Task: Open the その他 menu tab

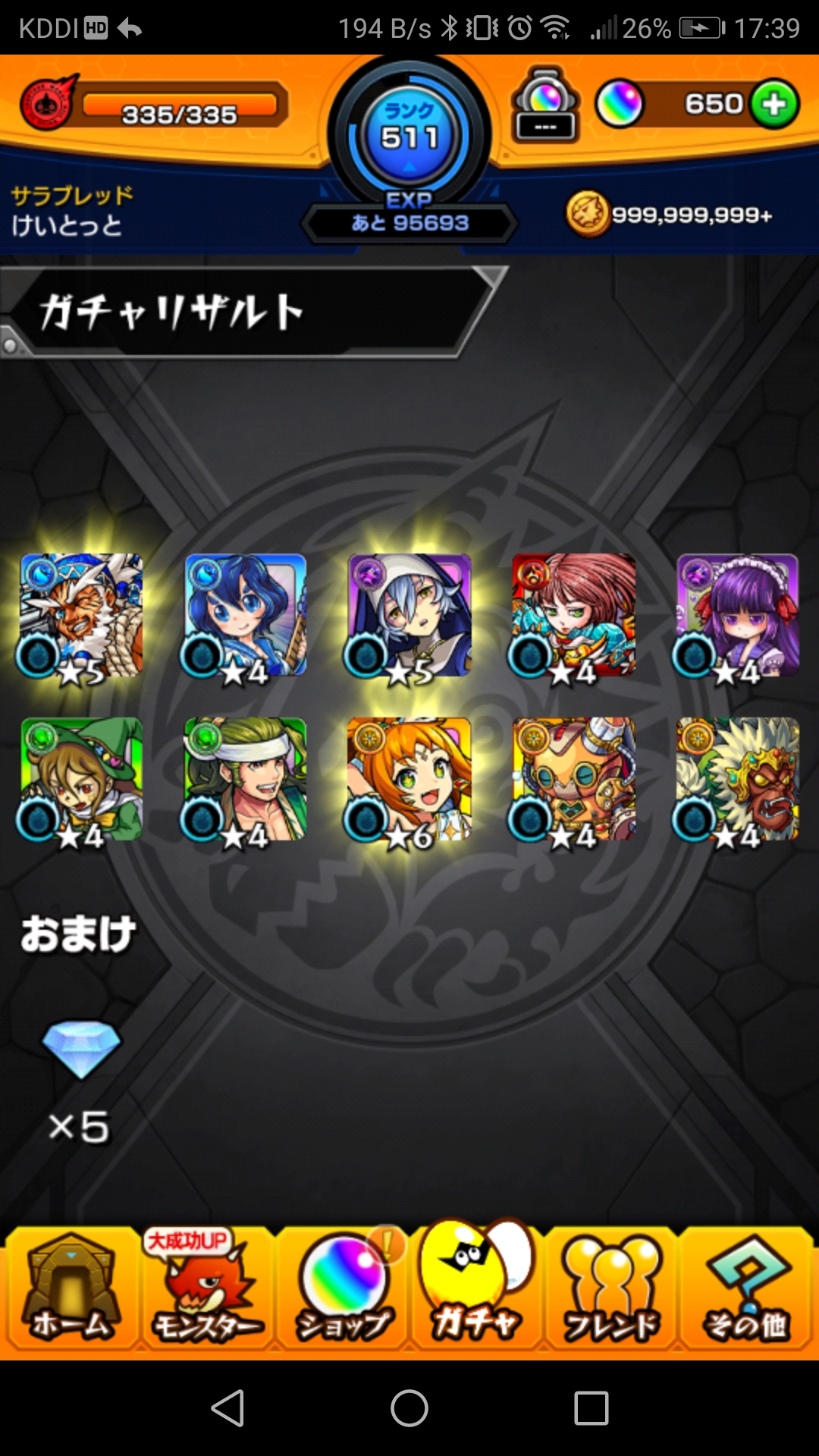Action: [746, 1288]
